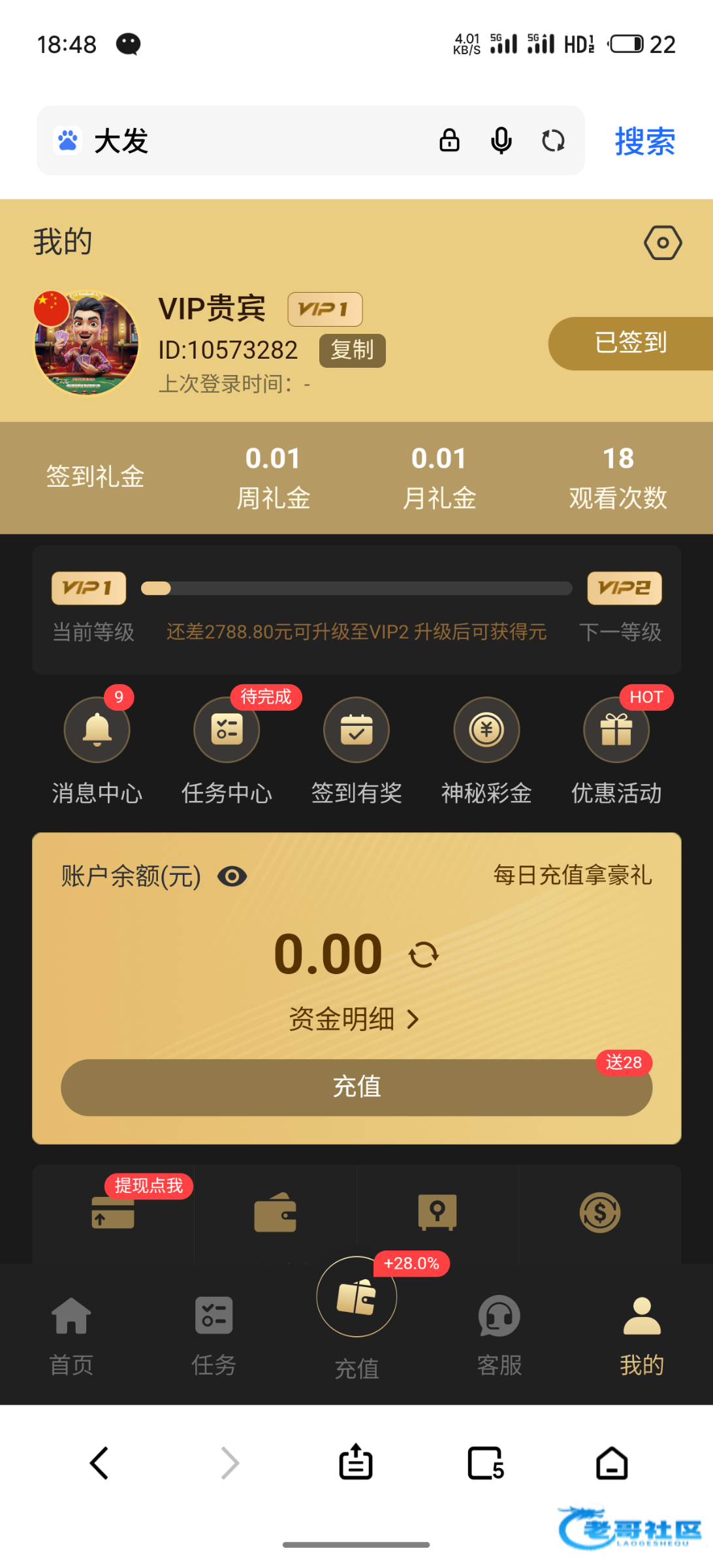
Task: Hide the account balance with eye icon
Action: click(x=232, y=876)
